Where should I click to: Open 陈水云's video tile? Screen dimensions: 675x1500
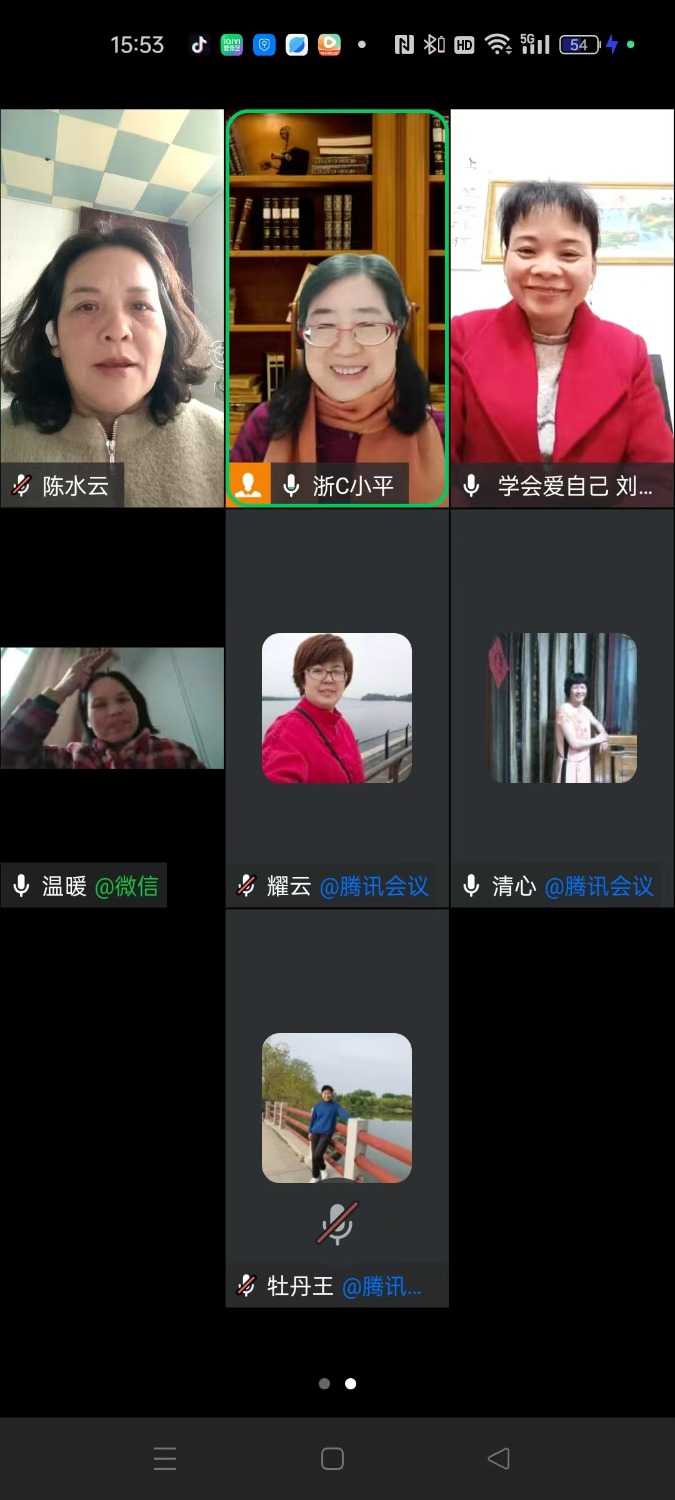(x=112, y=308)
